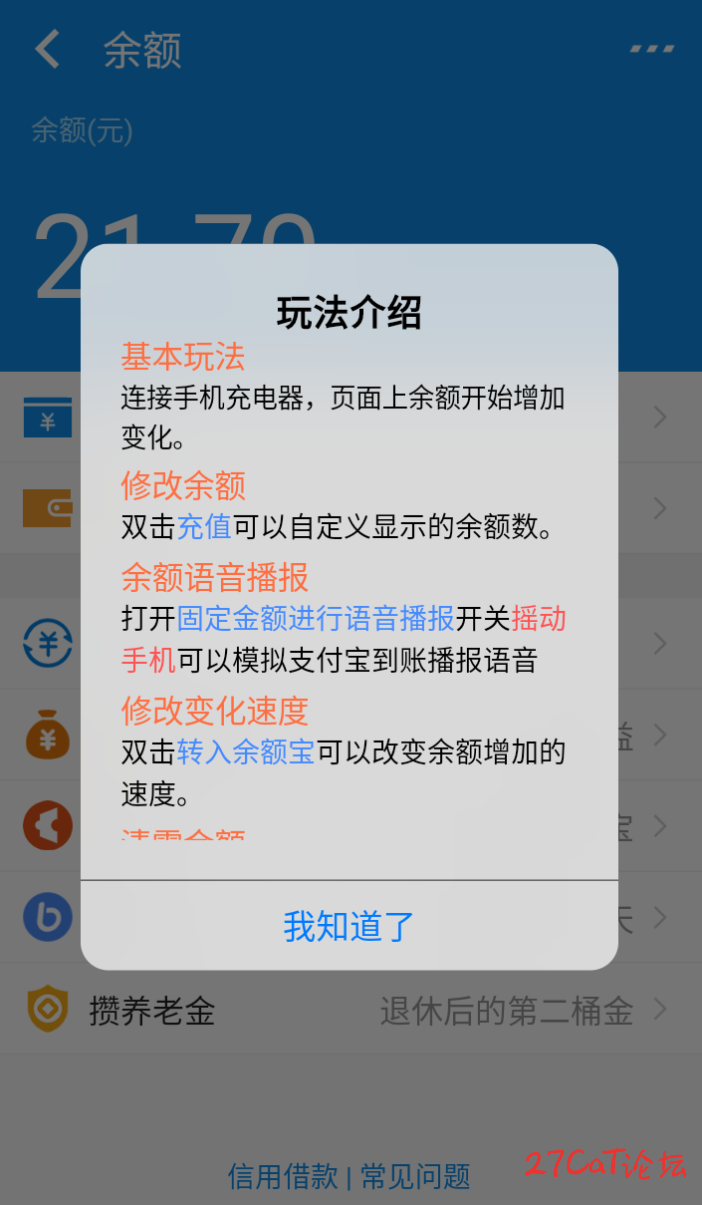Viewport: 702px width, 1205px height.
Task: Open the 攒养老金 row
Action: 350,1011
